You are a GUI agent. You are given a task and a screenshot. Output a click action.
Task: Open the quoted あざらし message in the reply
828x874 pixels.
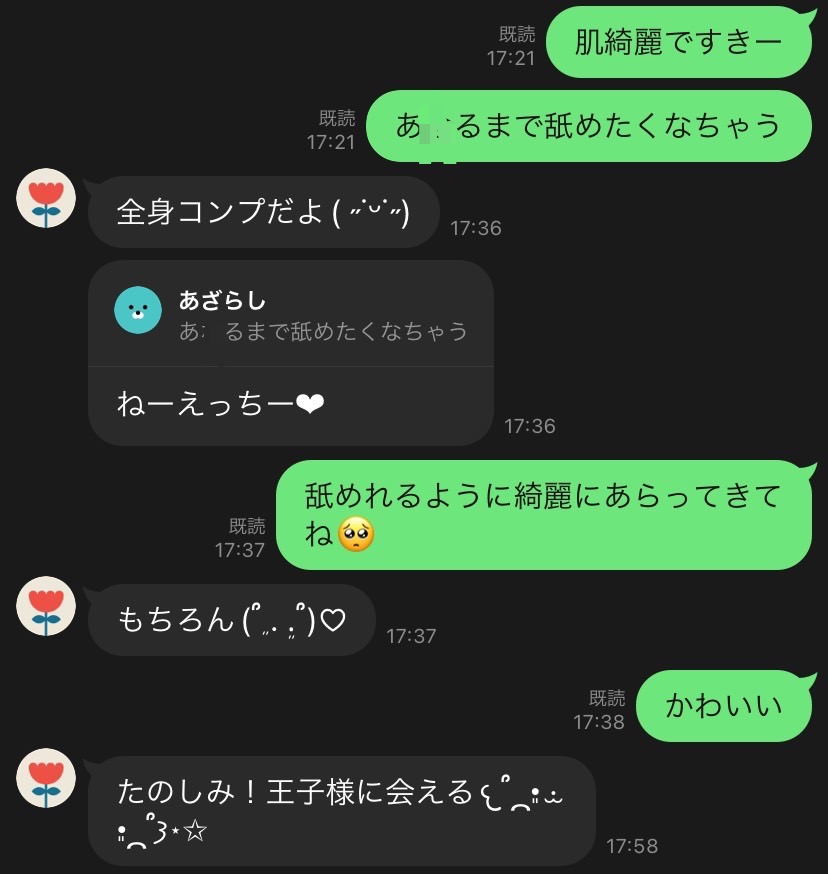point(290,314)
